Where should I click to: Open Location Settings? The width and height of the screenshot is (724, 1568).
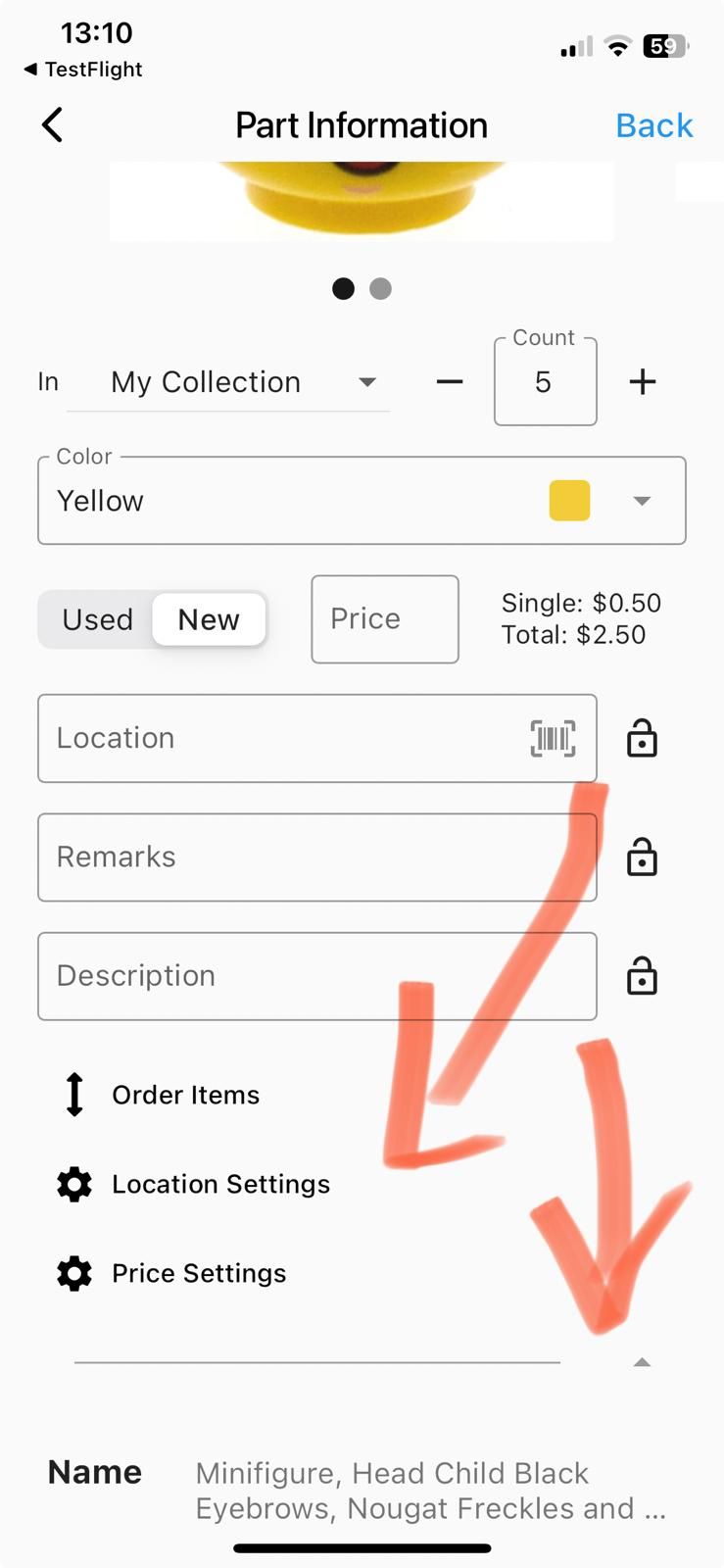[219, 1184]
